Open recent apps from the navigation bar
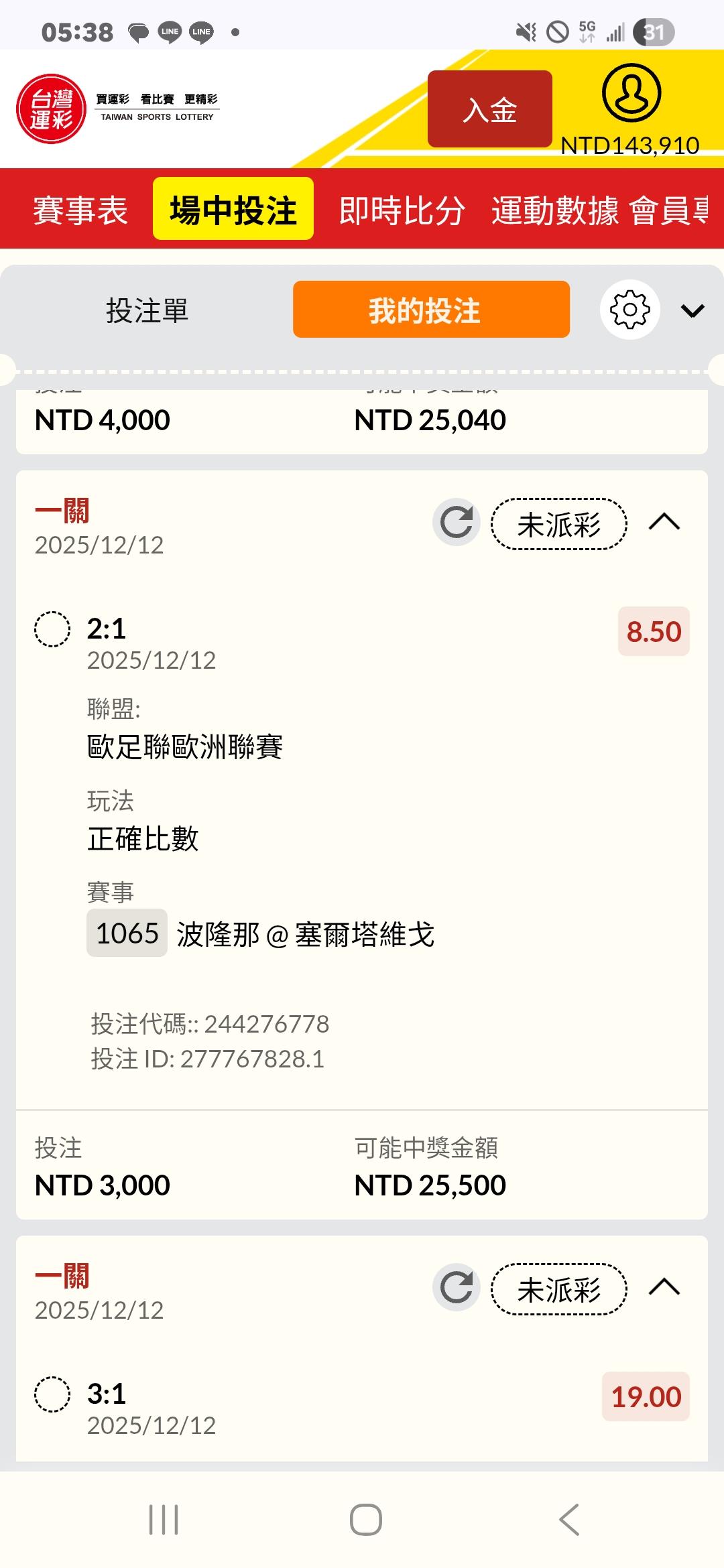 coord(164,1519)
